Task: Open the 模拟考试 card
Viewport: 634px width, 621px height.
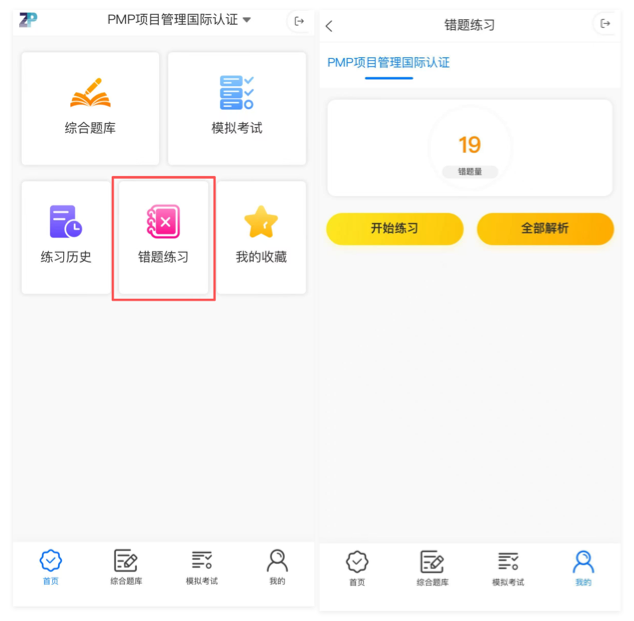Action: [x=236, y=108]
